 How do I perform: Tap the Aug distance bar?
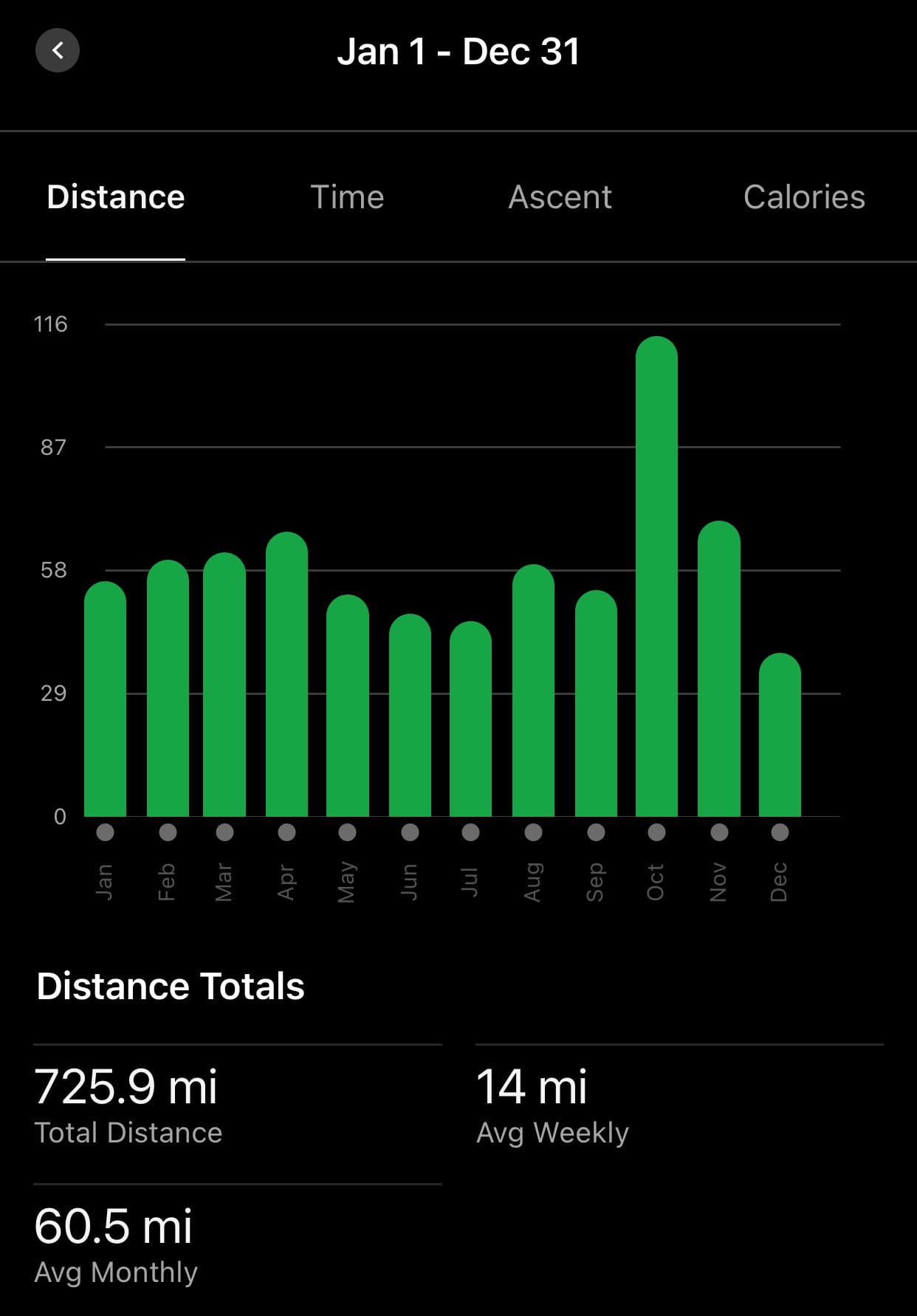tap(533, 692)
